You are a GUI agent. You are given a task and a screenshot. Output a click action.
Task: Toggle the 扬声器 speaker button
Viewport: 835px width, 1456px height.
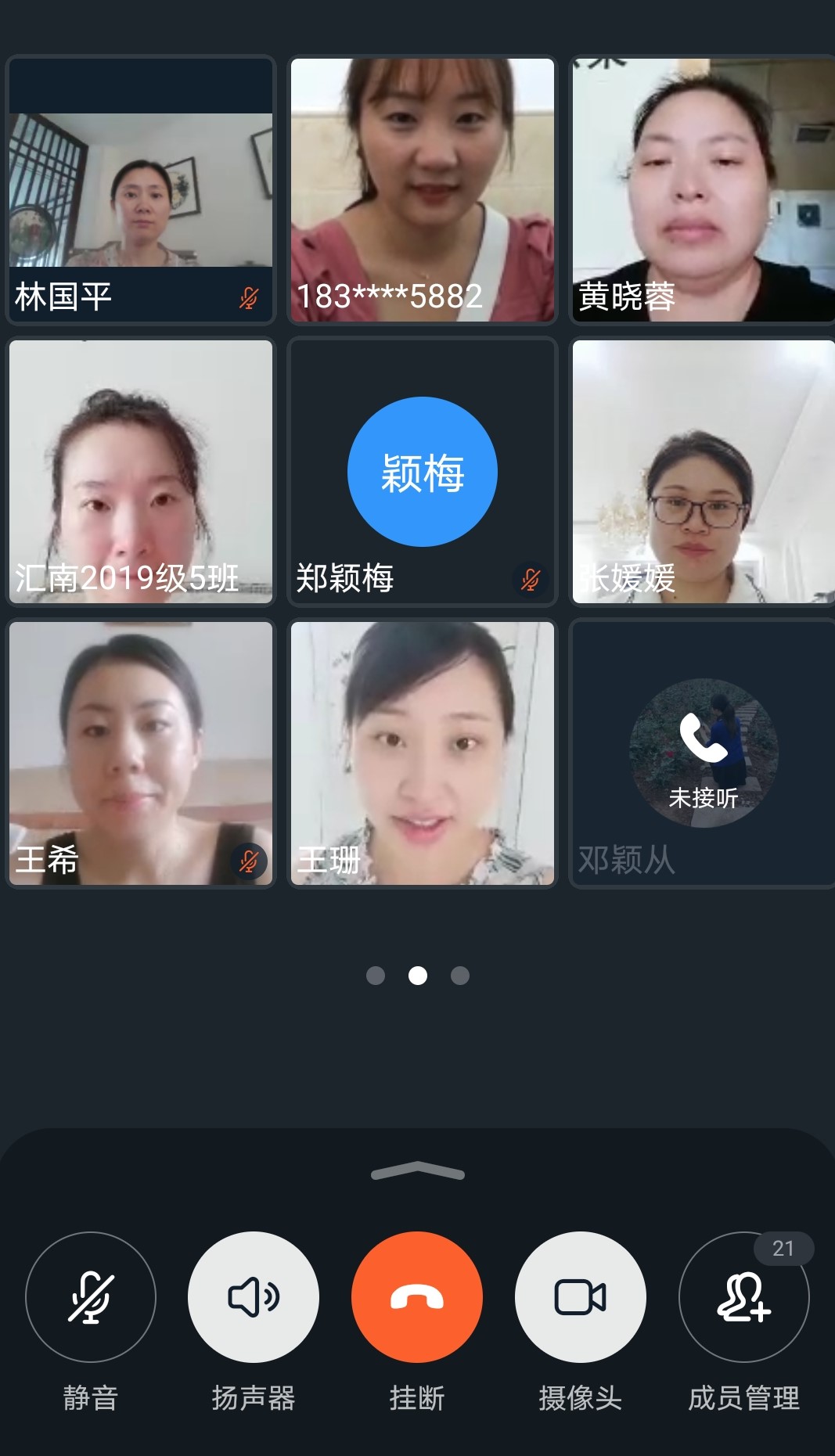254,1296
